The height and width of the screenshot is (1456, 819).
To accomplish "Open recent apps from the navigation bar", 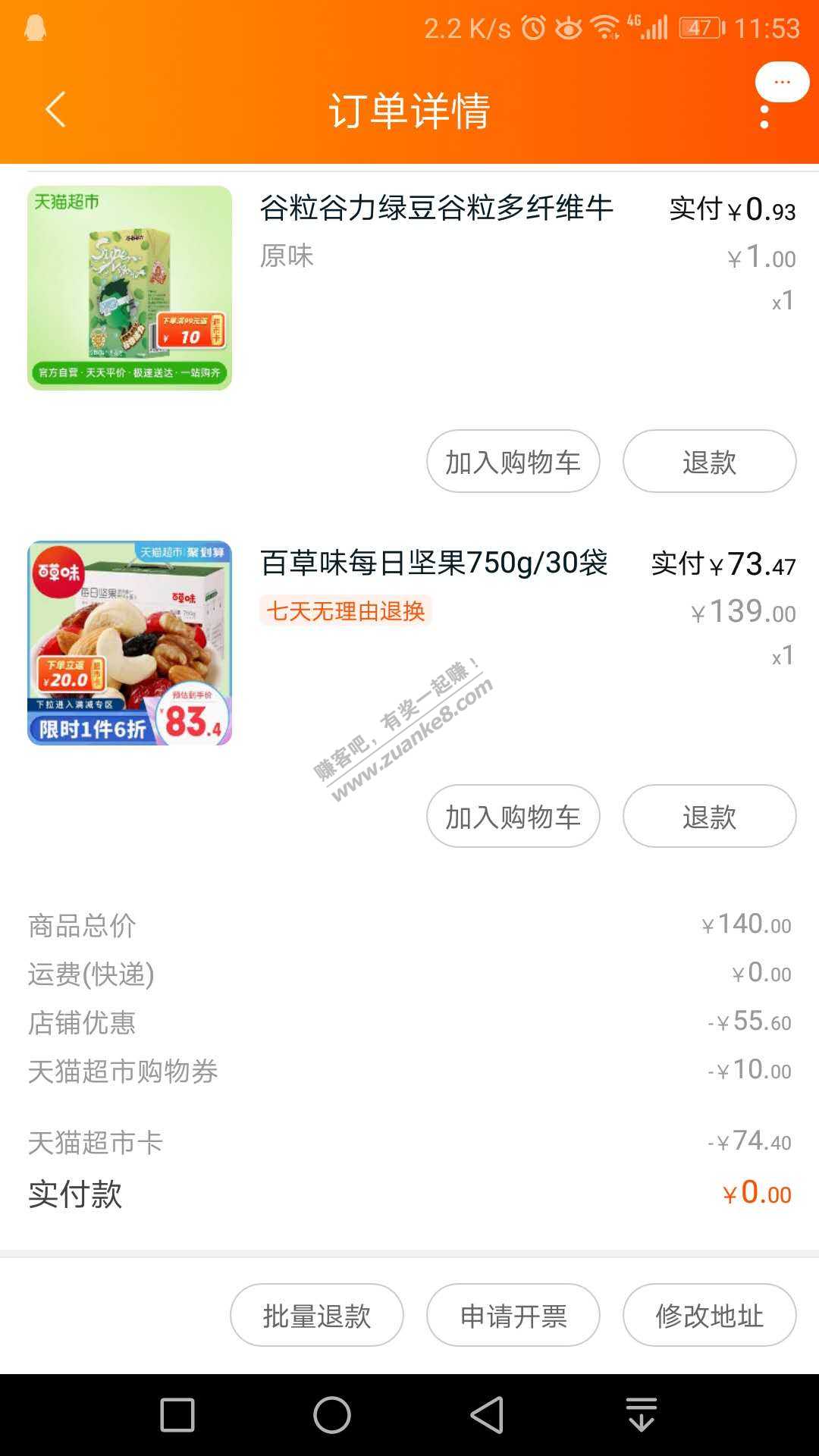I will pos(177,1415).
